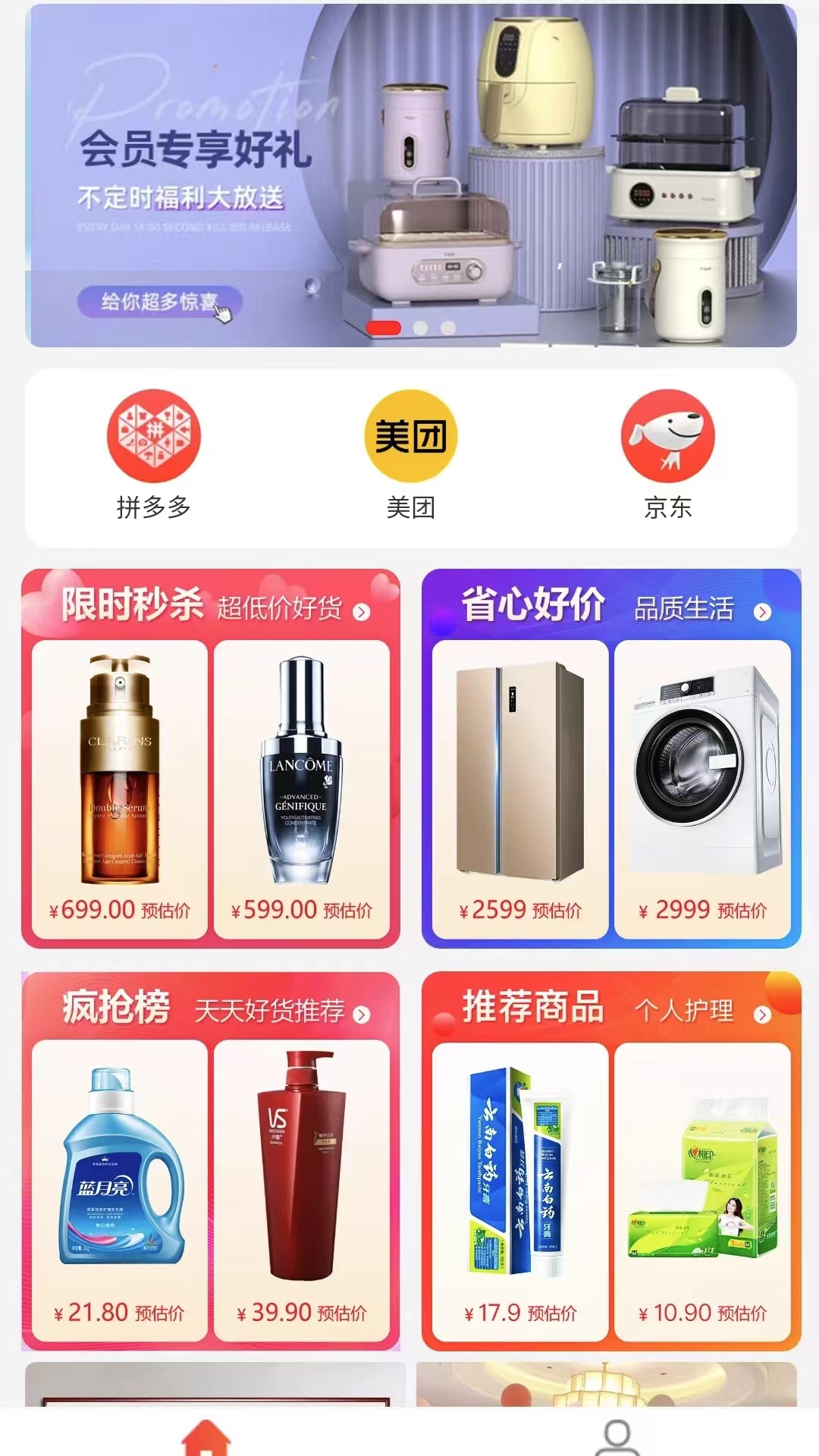Go to the profile tab
The height and width of the screenshot is (1456, 819).
pyautogui.click(x=617, y=1437)
